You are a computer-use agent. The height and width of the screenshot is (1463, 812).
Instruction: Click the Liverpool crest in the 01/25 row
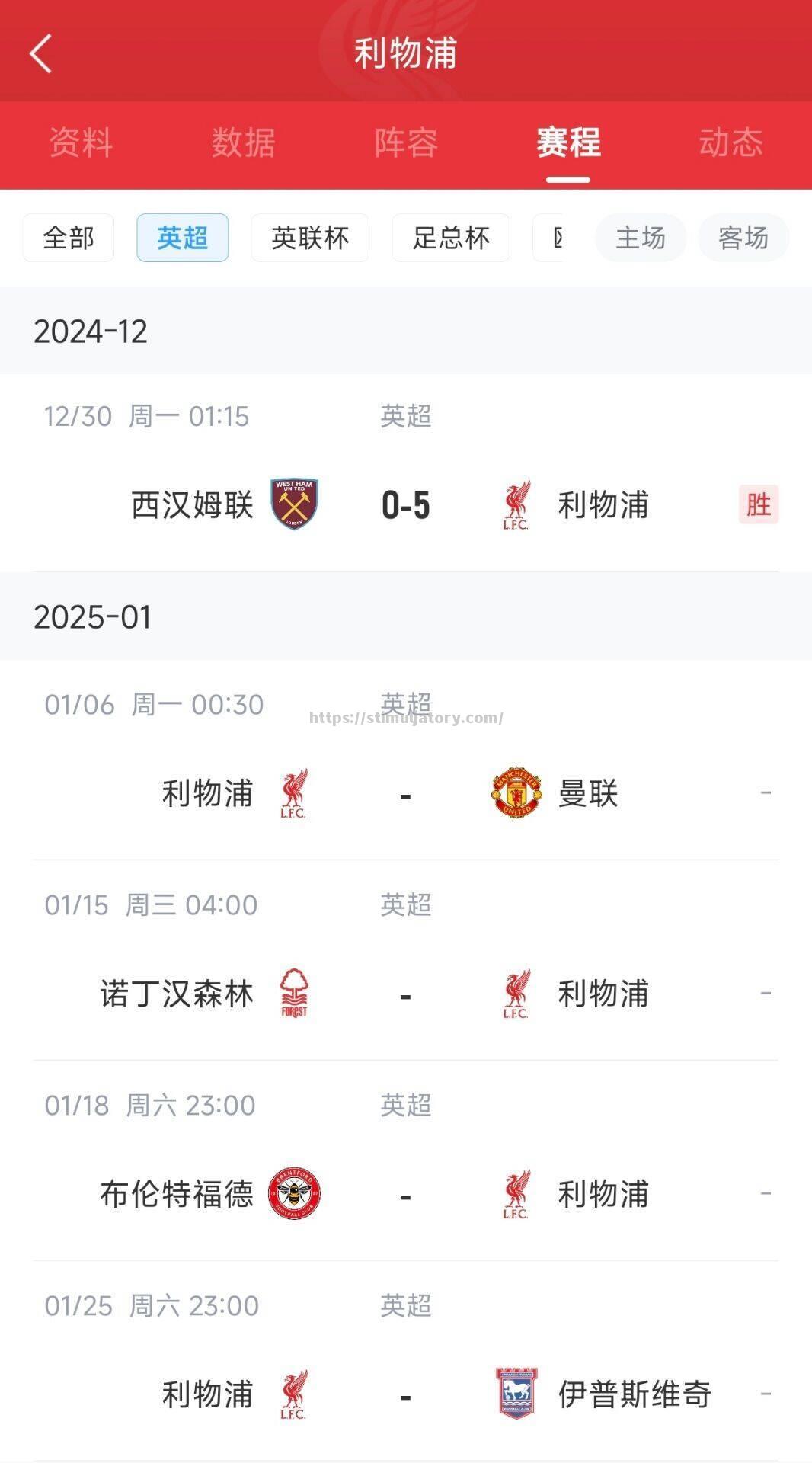[293, 1394]
